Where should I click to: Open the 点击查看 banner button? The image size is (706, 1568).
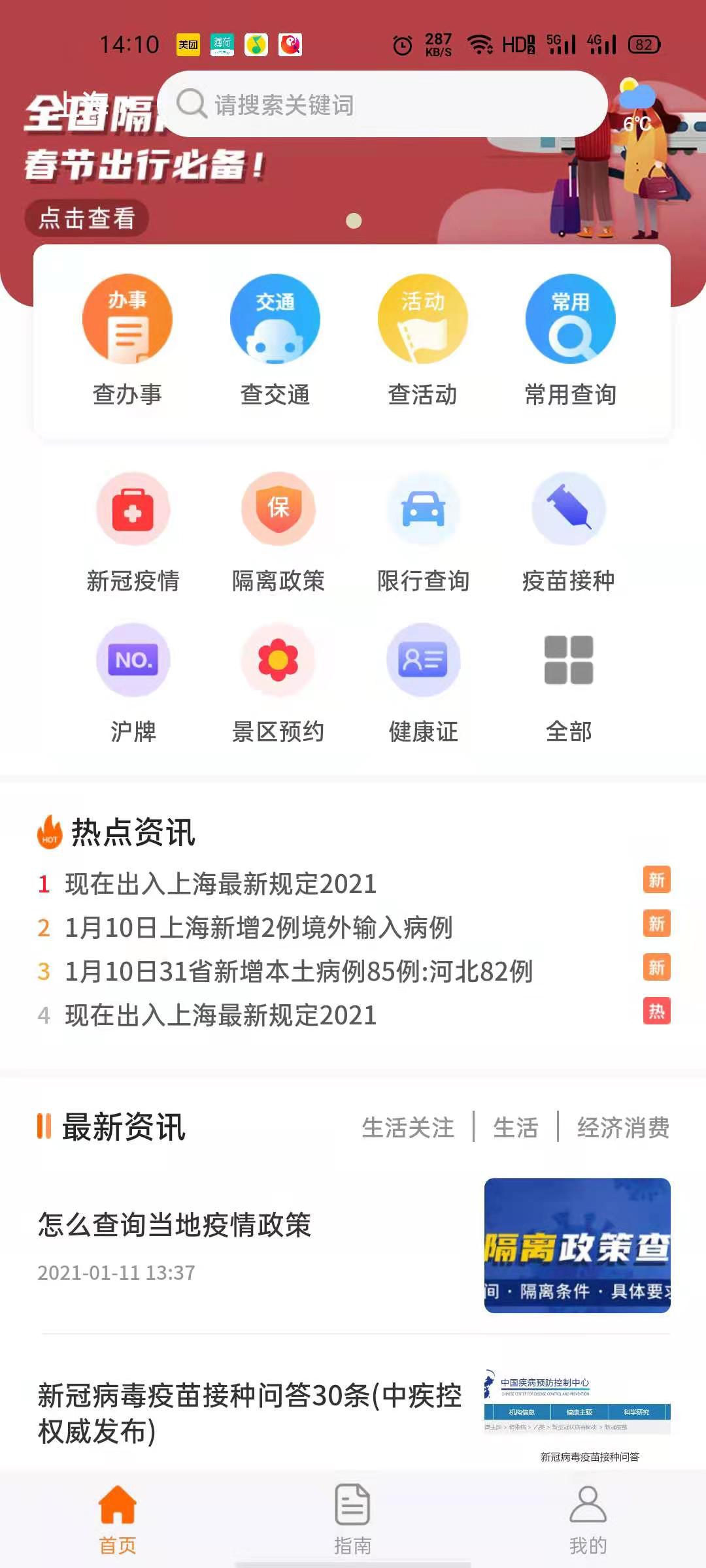87,218
